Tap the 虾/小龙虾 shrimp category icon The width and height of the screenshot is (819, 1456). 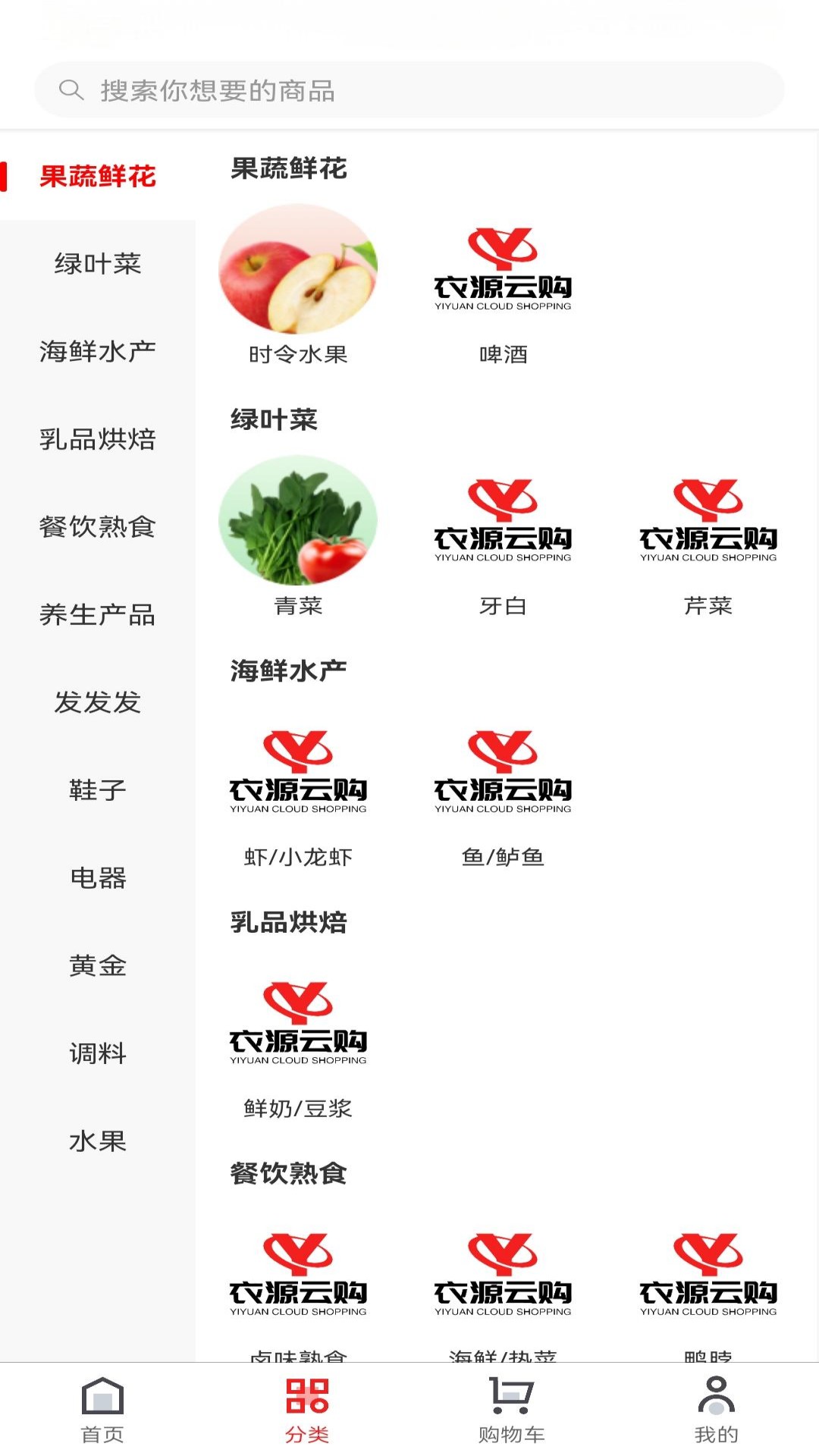coord(299,772)
